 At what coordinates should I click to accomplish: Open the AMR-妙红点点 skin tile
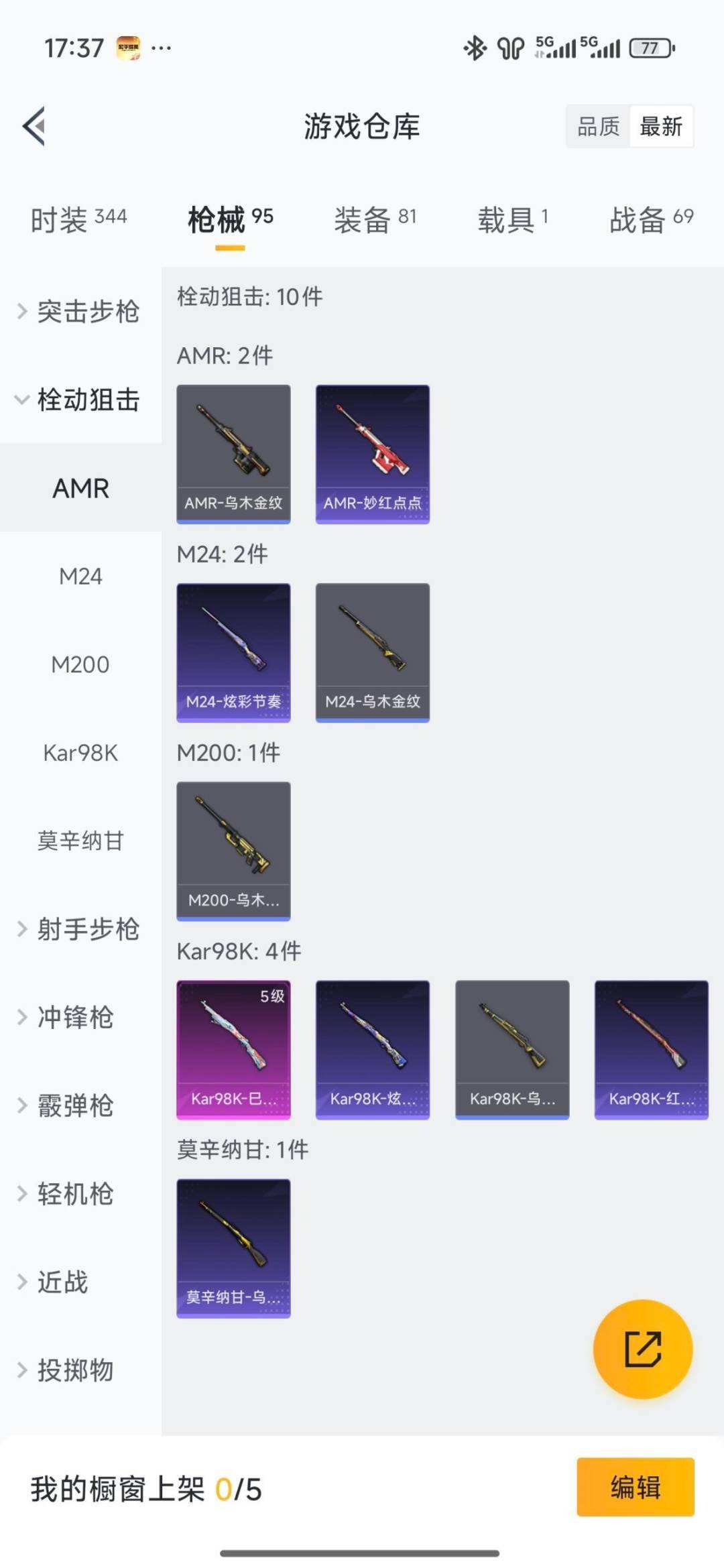point(373,454)
